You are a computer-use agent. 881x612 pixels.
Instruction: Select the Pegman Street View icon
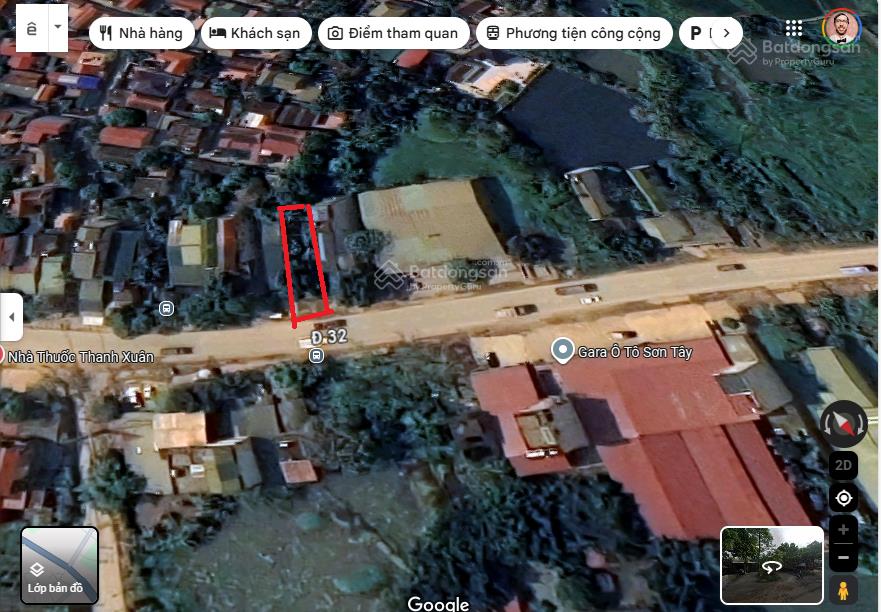pyautogui.click(x=843, y=588)
